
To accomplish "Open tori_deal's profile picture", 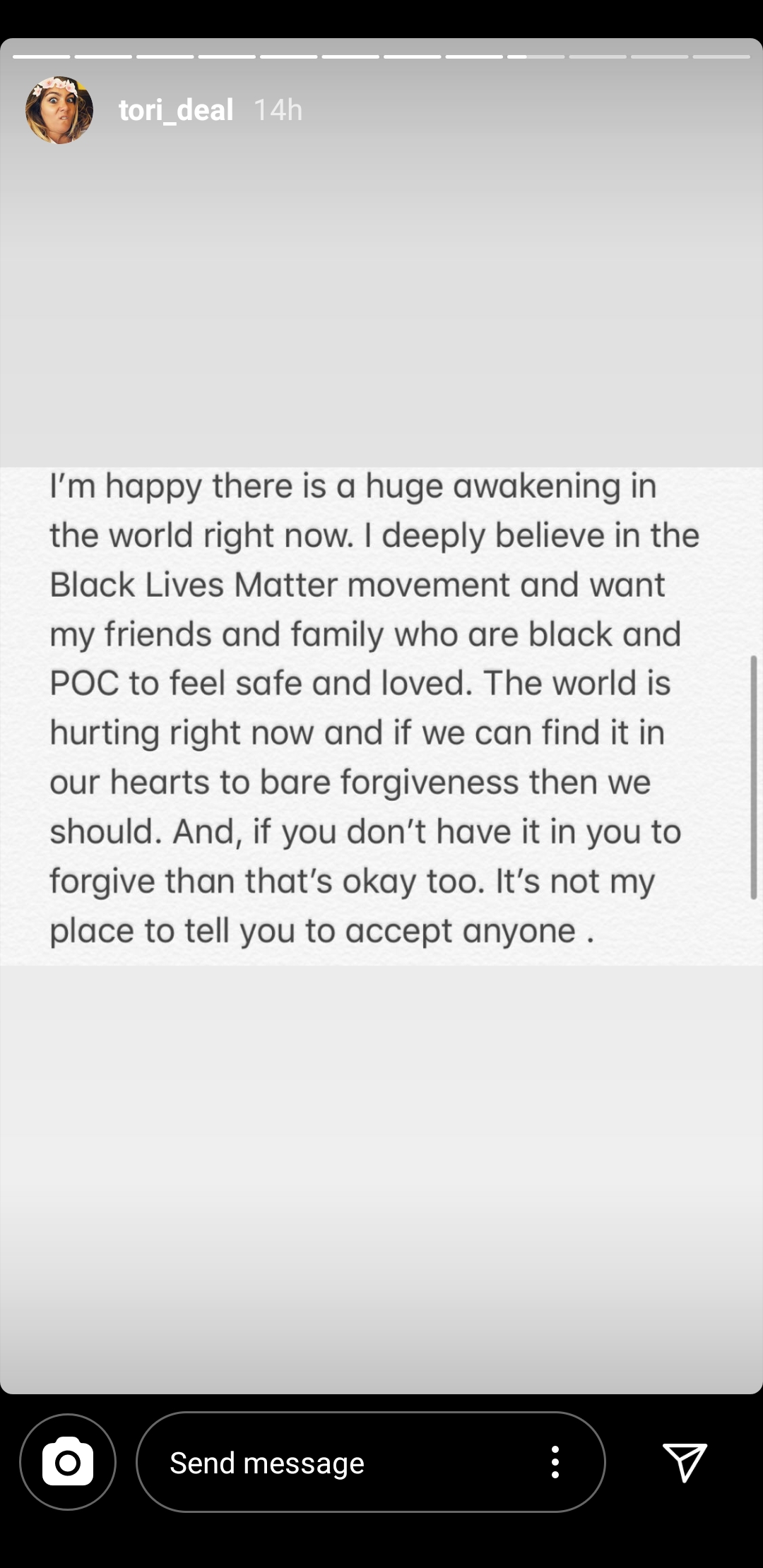I will tap(59, 110).
